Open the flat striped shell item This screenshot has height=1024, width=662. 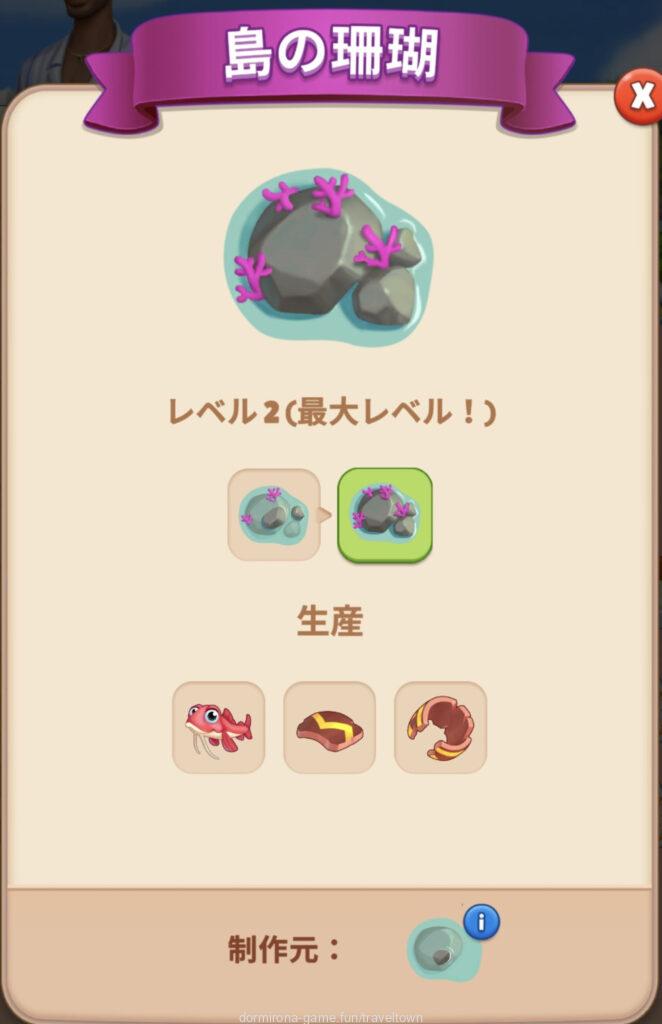tap(330, 727)
